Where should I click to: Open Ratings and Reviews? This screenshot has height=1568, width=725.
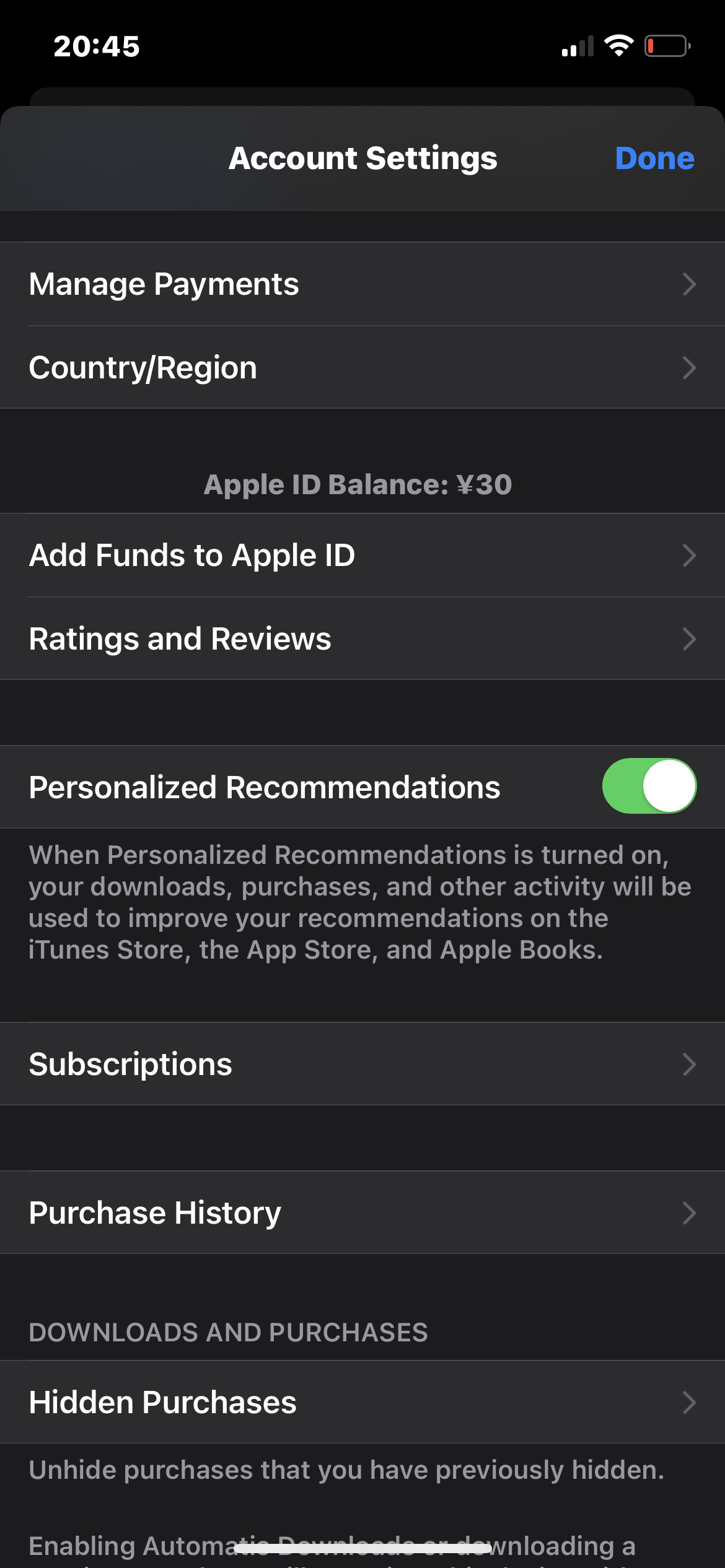[x=362, y=639]
